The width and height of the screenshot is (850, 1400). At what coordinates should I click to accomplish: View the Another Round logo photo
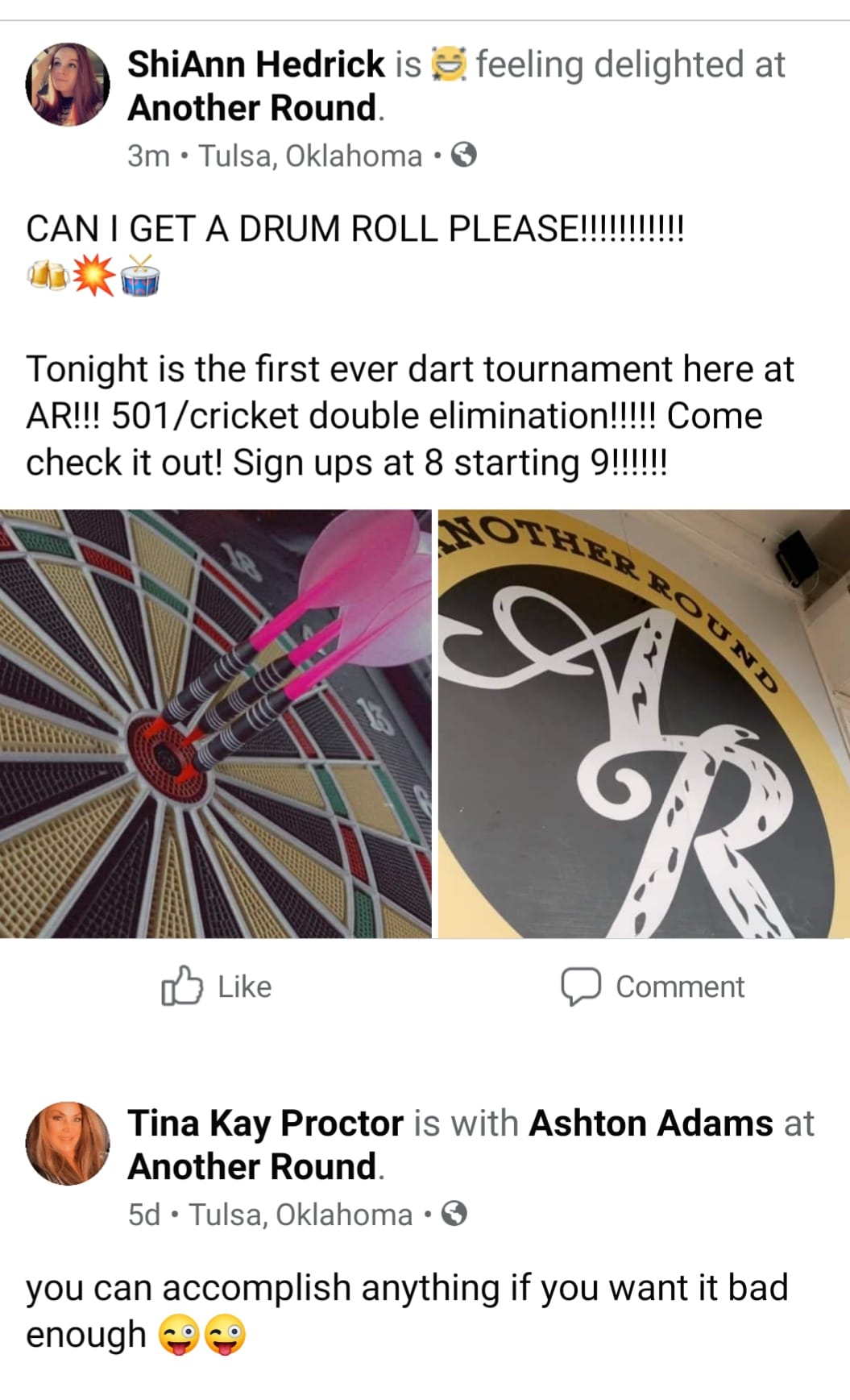tap(644, 724)
